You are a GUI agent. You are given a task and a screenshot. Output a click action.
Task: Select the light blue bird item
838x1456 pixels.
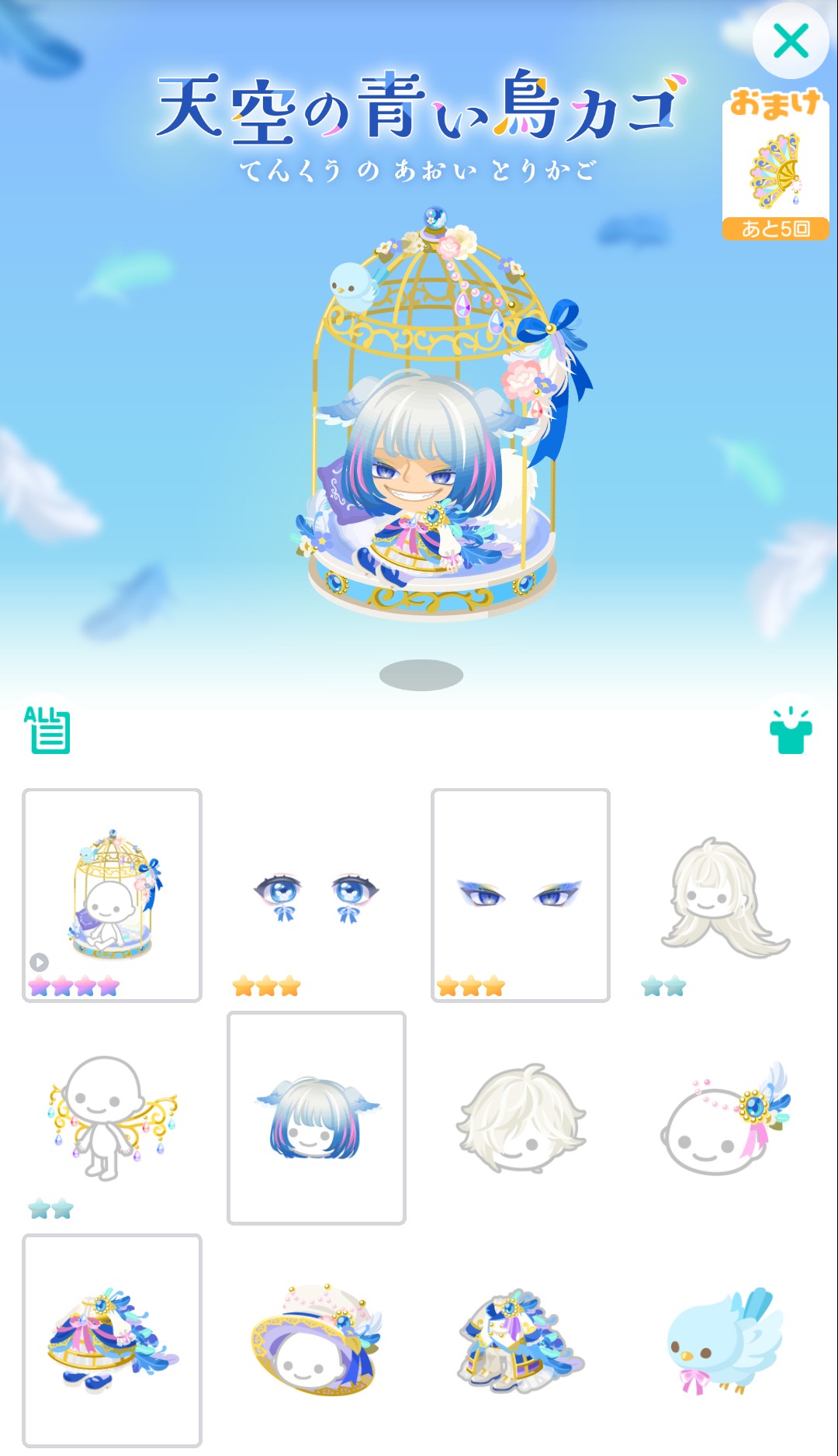pos(725,1340)
